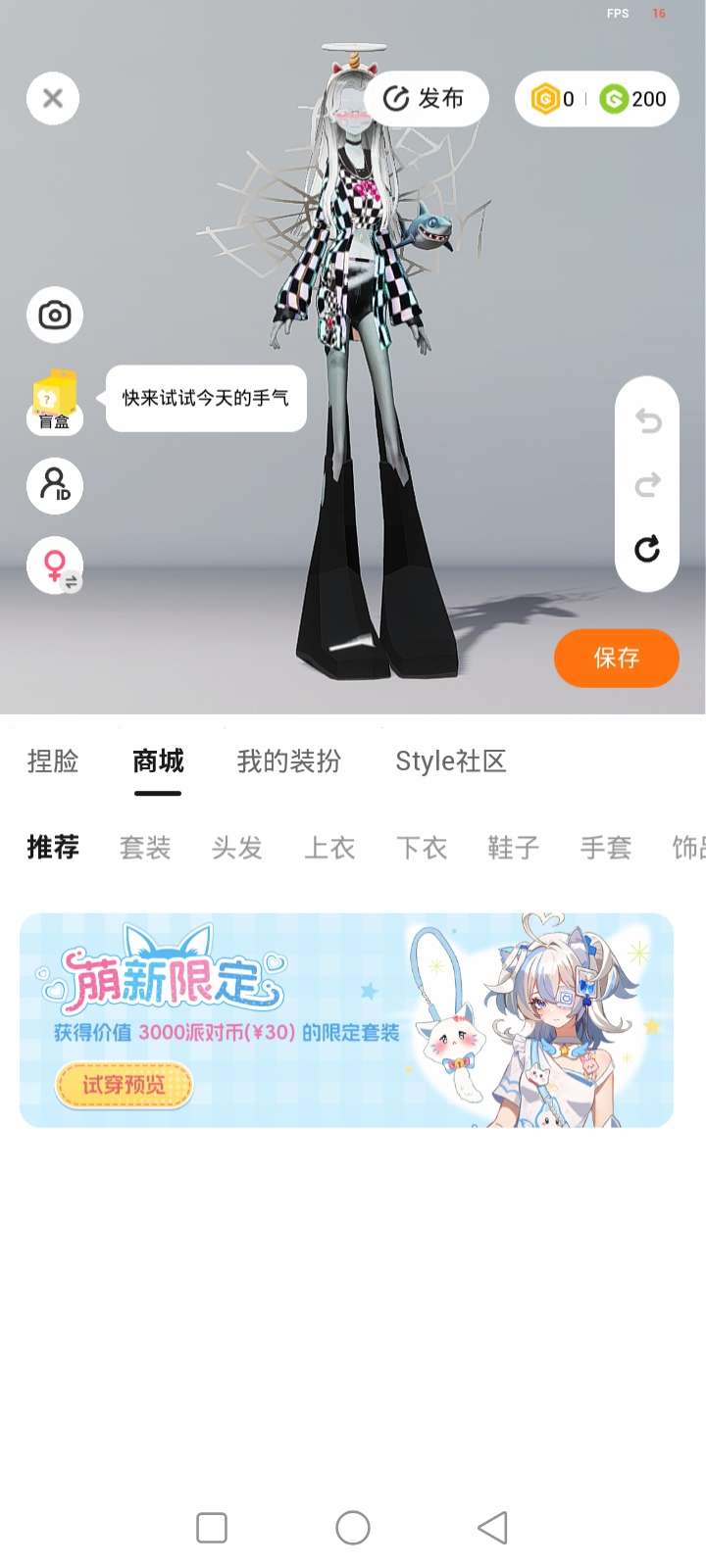Select the 头发 category
This screenshot has height=1568, width=706.
click(x=237, y=848)
